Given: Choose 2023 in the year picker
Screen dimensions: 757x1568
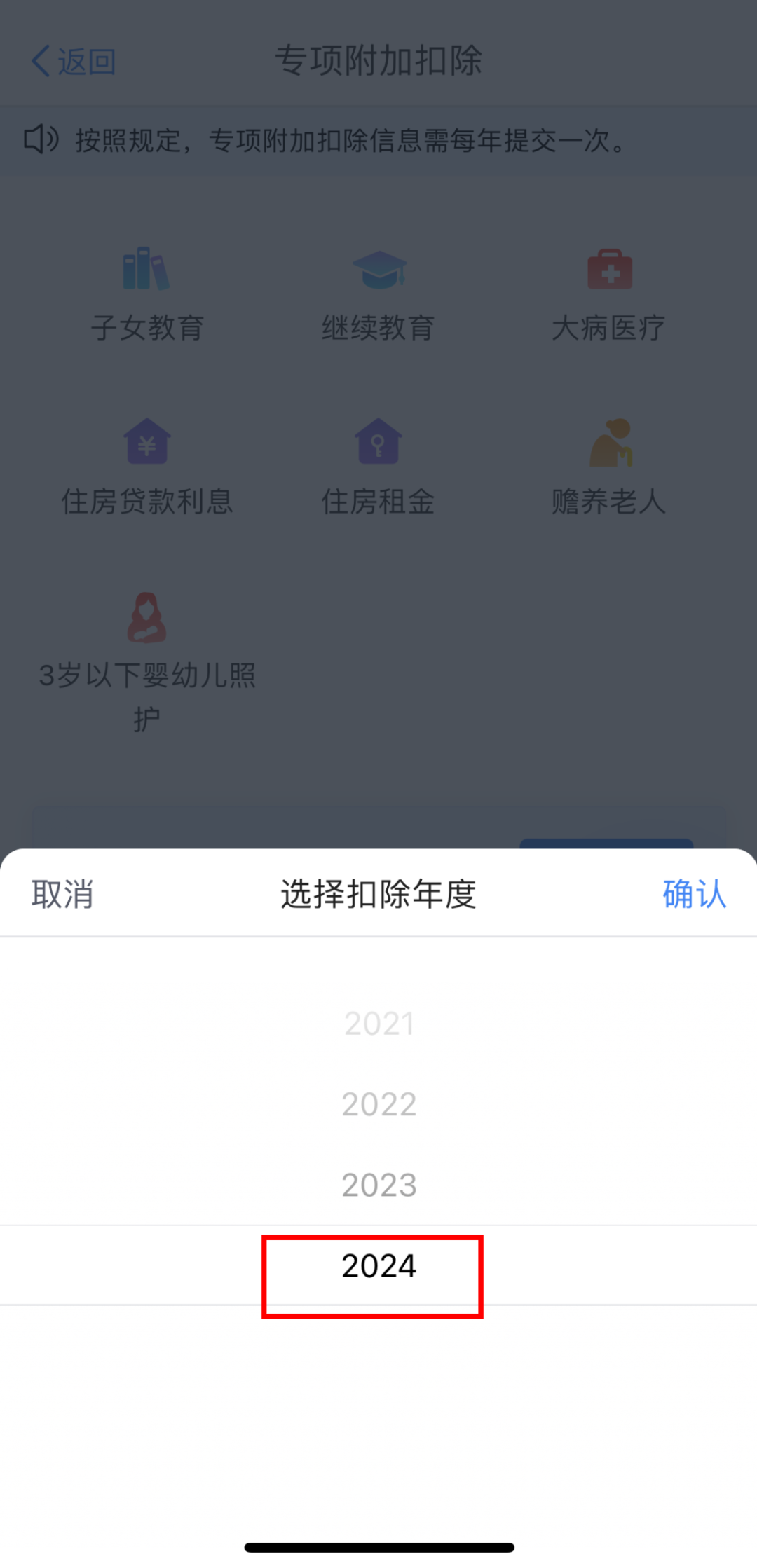Looking at the screenshot, I should coord(378,1185).
